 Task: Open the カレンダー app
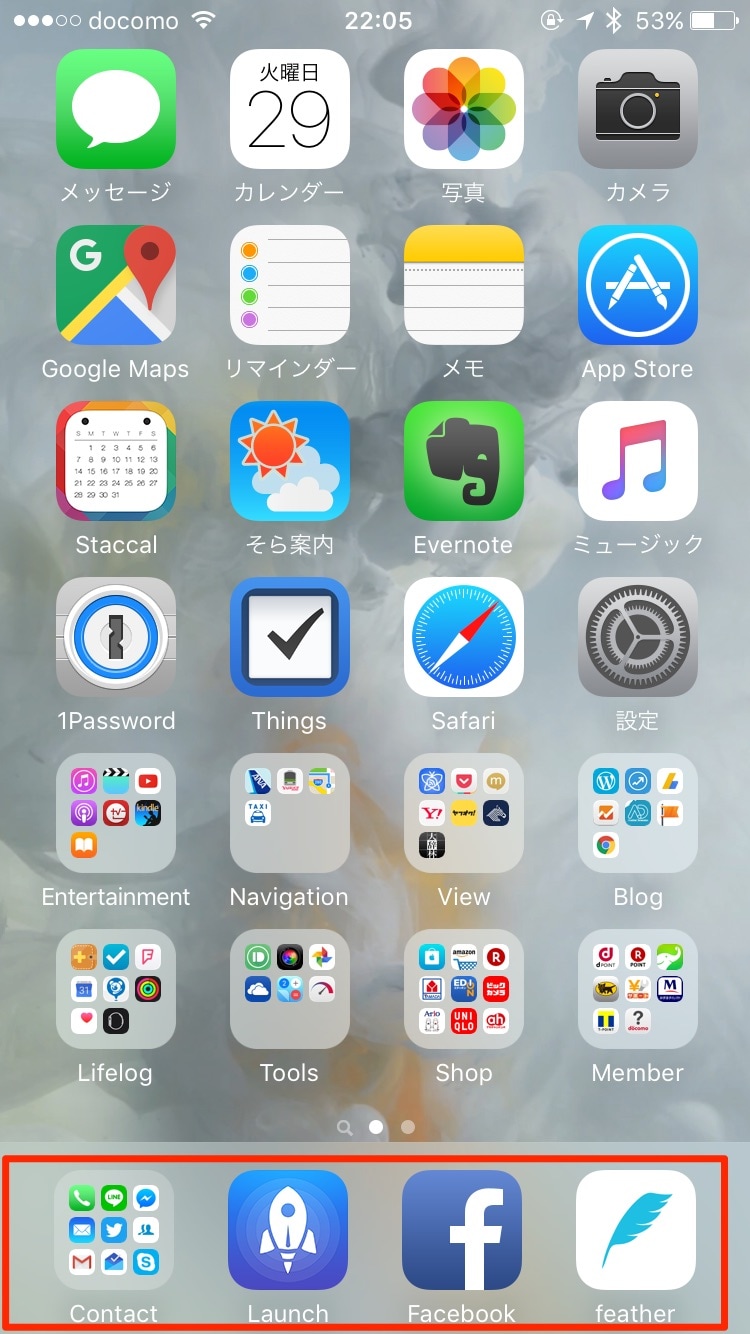point(290,109)
